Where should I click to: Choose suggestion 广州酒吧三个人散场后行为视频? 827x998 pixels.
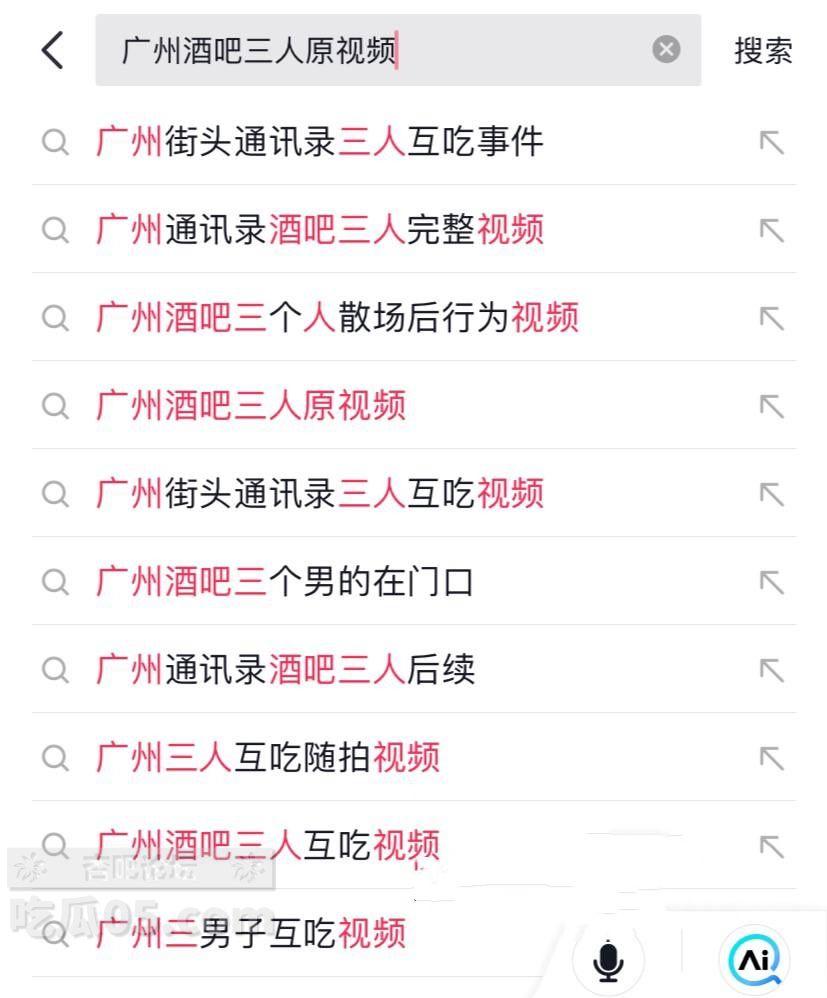[337, 318]
